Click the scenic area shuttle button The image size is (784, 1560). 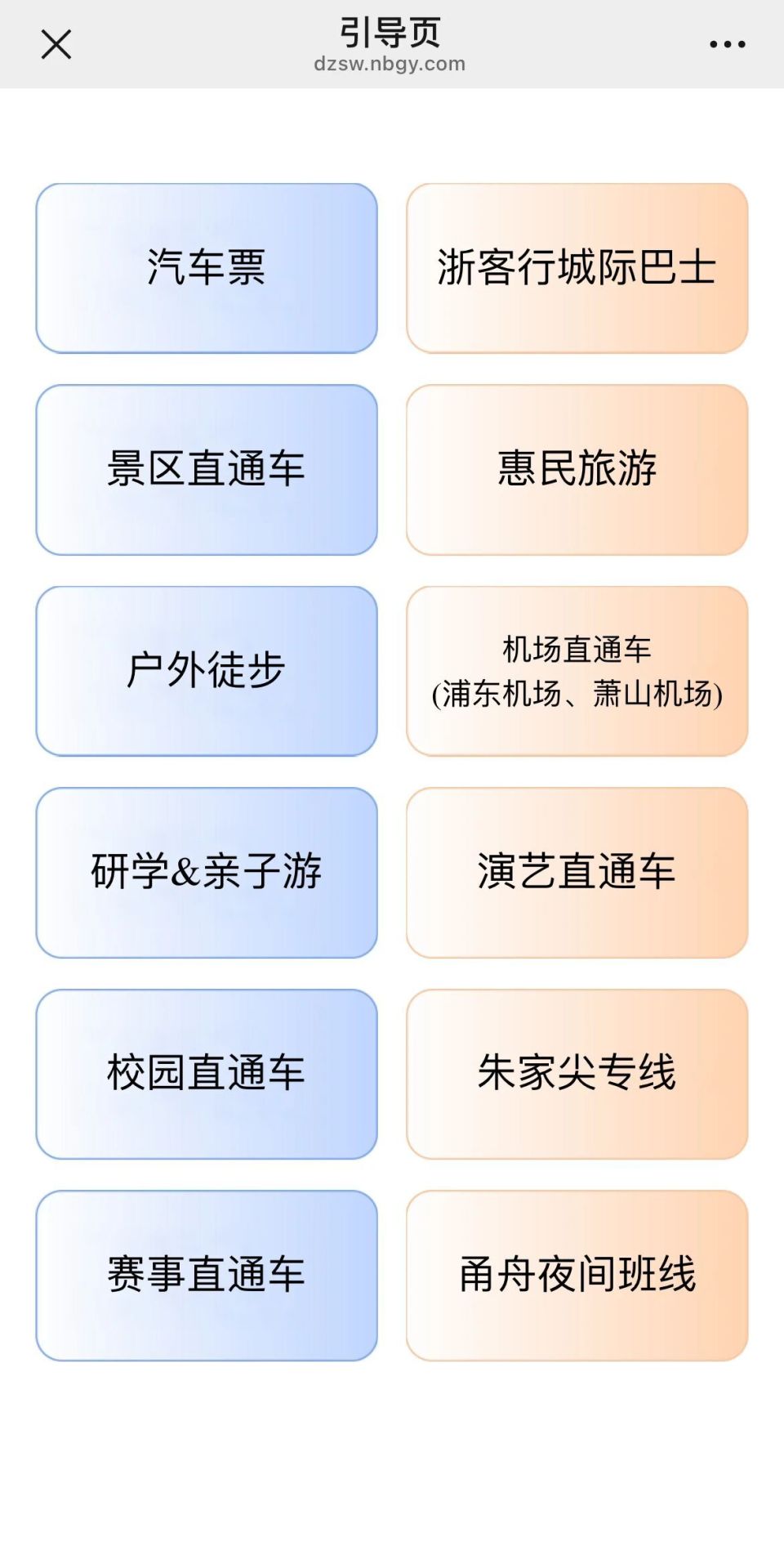coord(207,468)
